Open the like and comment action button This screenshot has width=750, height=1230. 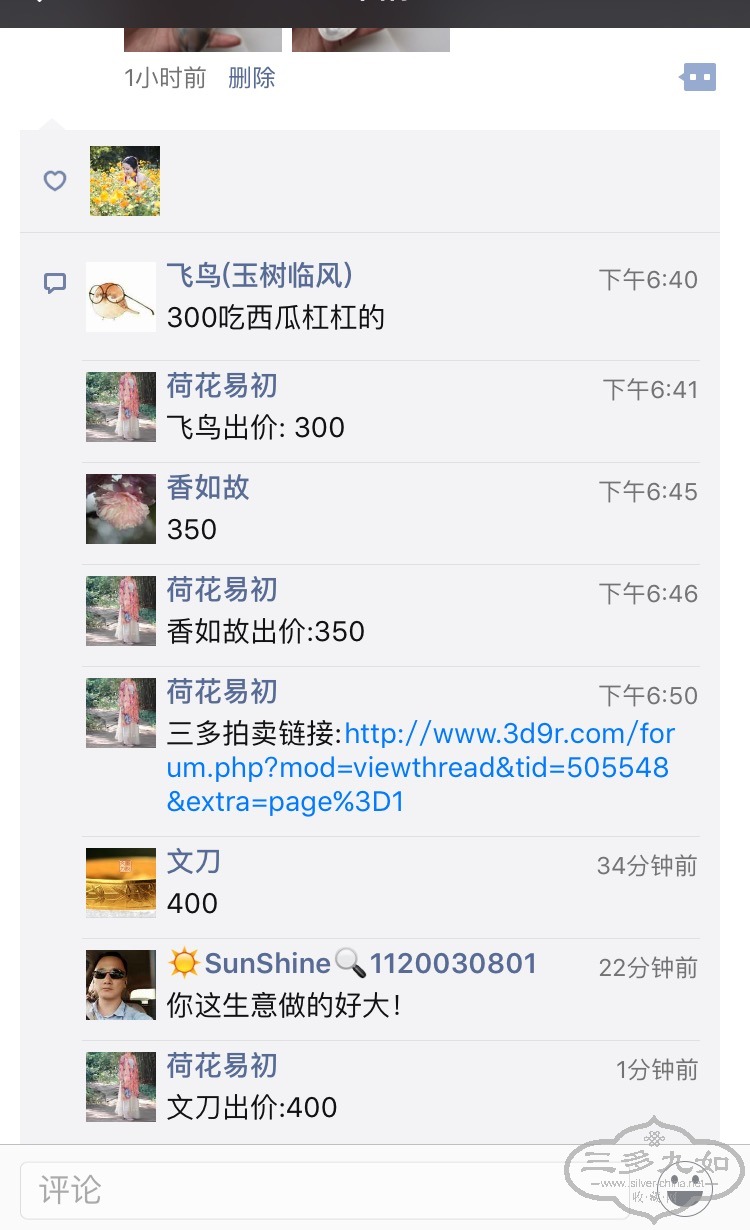(699, 77)
